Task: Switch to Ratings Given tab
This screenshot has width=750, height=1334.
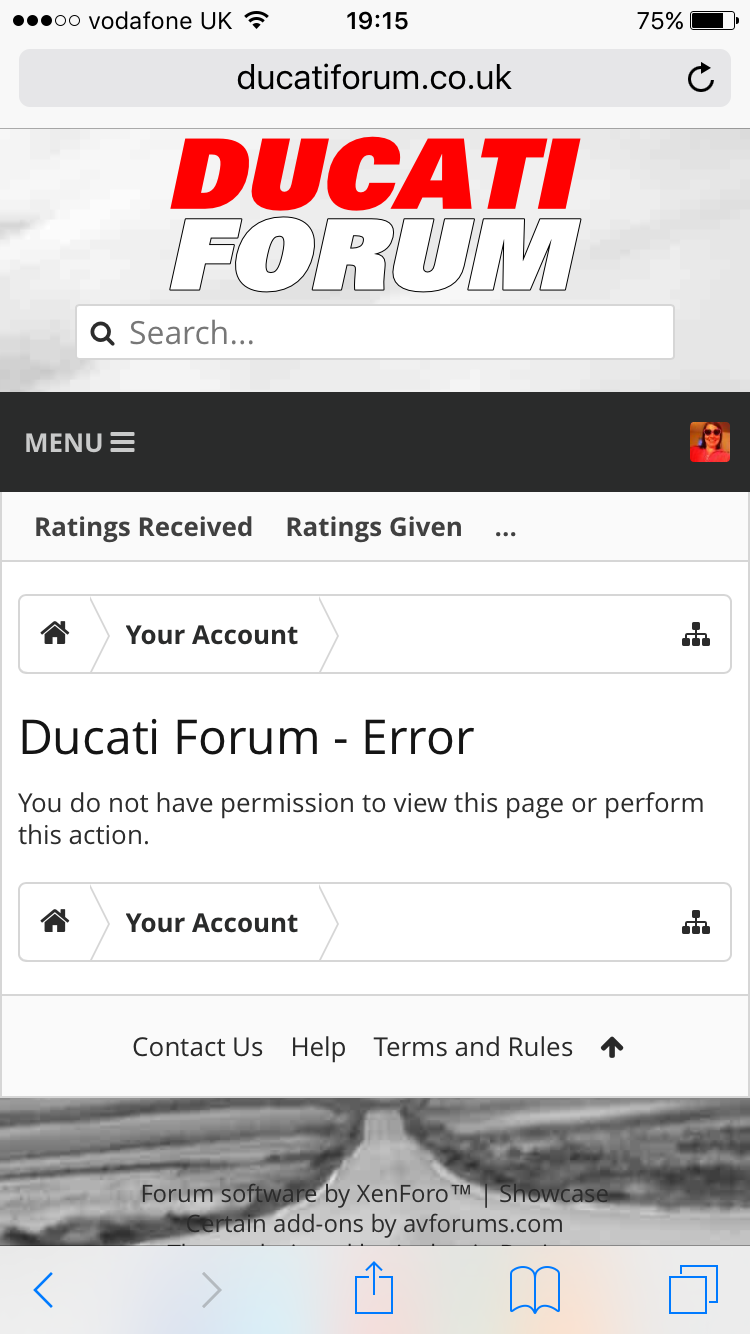Action: coord(374,527)
